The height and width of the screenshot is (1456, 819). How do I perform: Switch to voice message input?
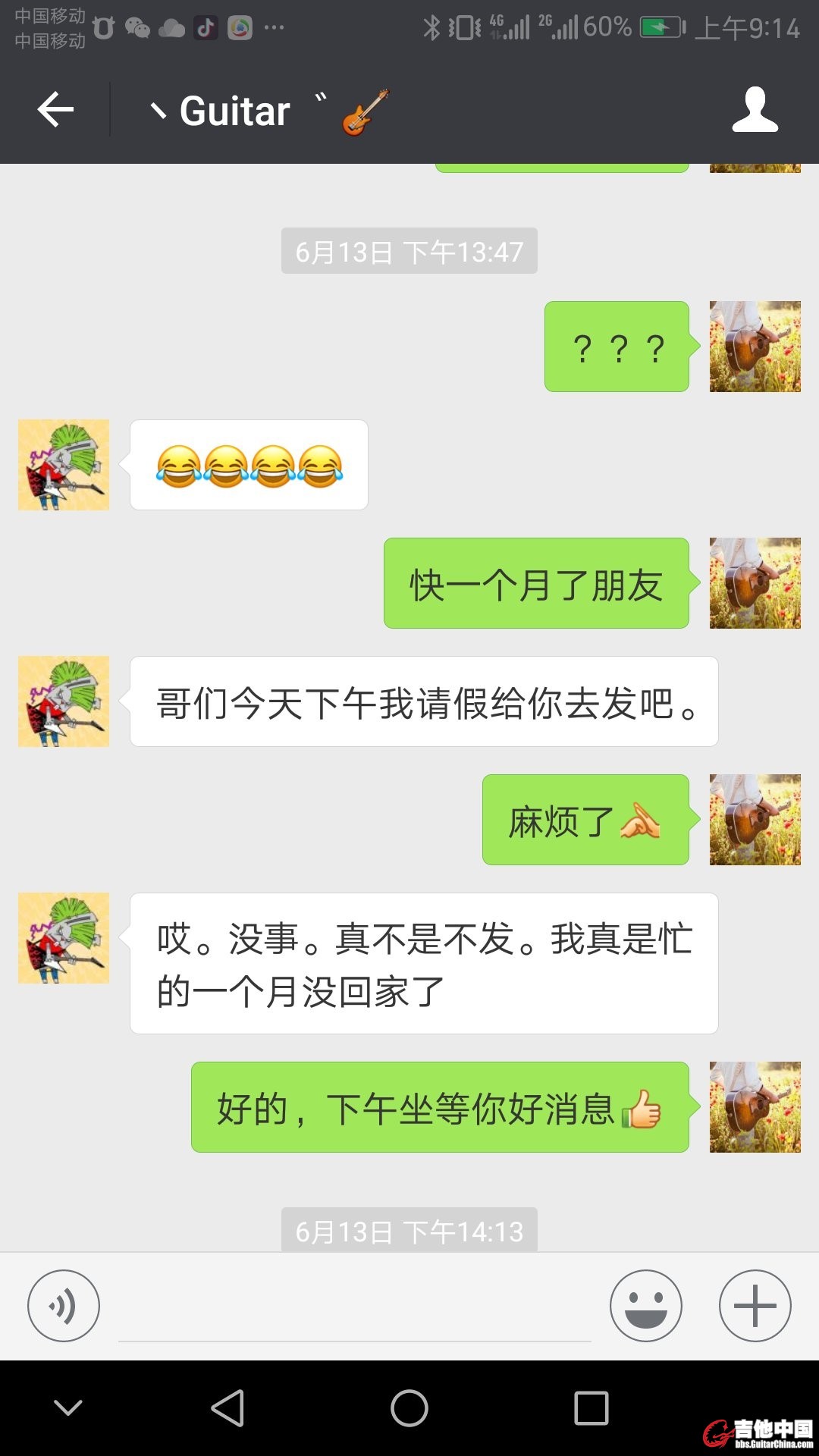(64, 1306)
